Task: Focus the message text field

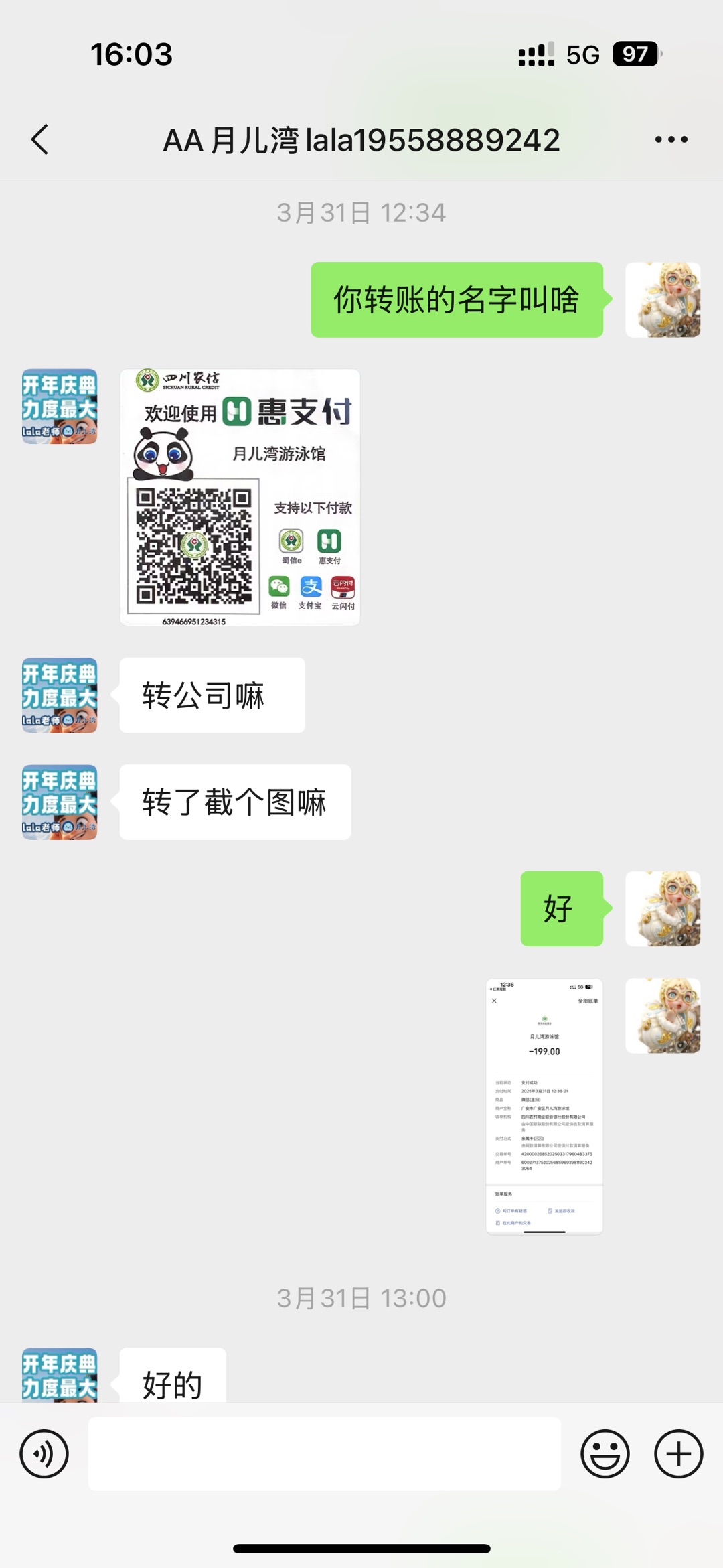Action: pyautogui.click(x=324, y=1453)
